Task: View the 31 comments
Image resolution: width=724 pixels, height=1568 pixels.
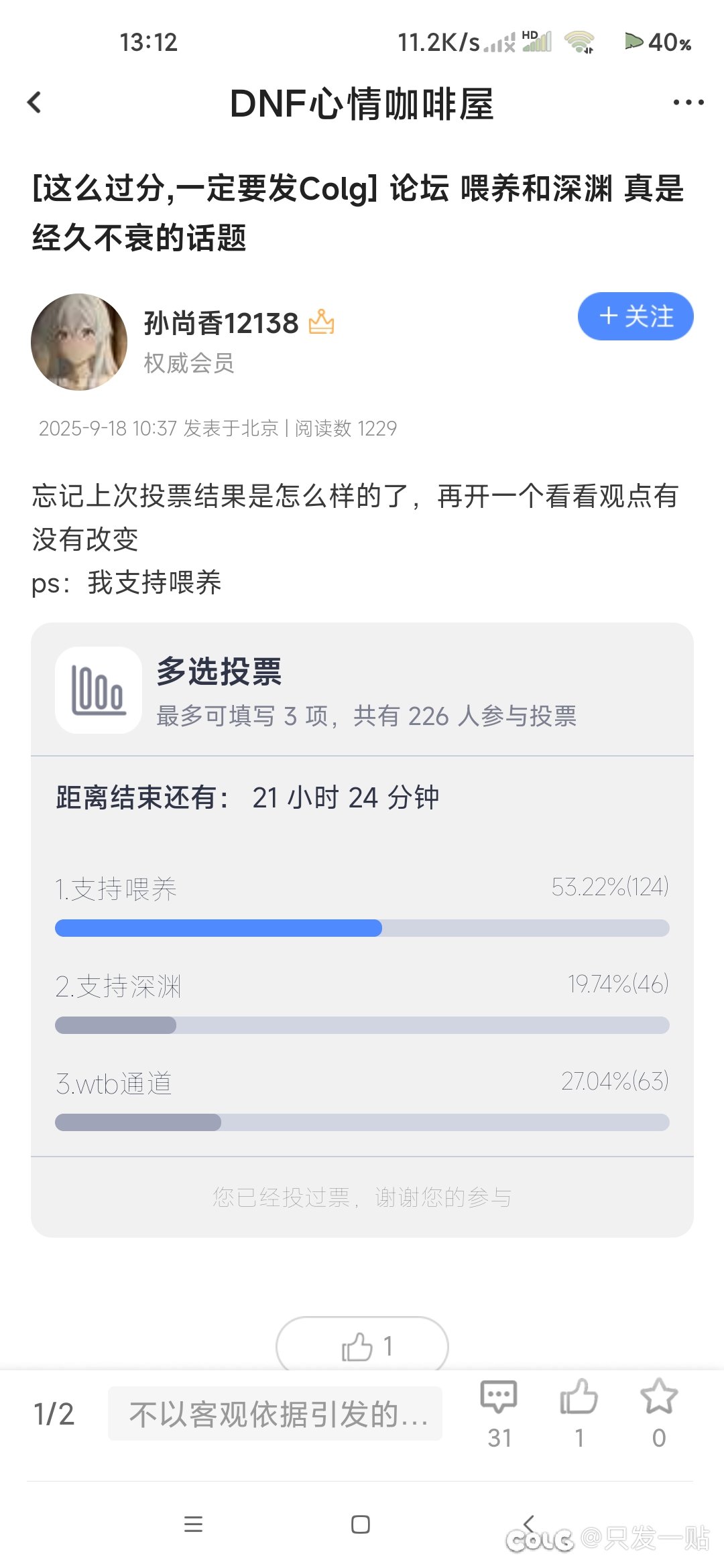Action: click(499, 1413)
